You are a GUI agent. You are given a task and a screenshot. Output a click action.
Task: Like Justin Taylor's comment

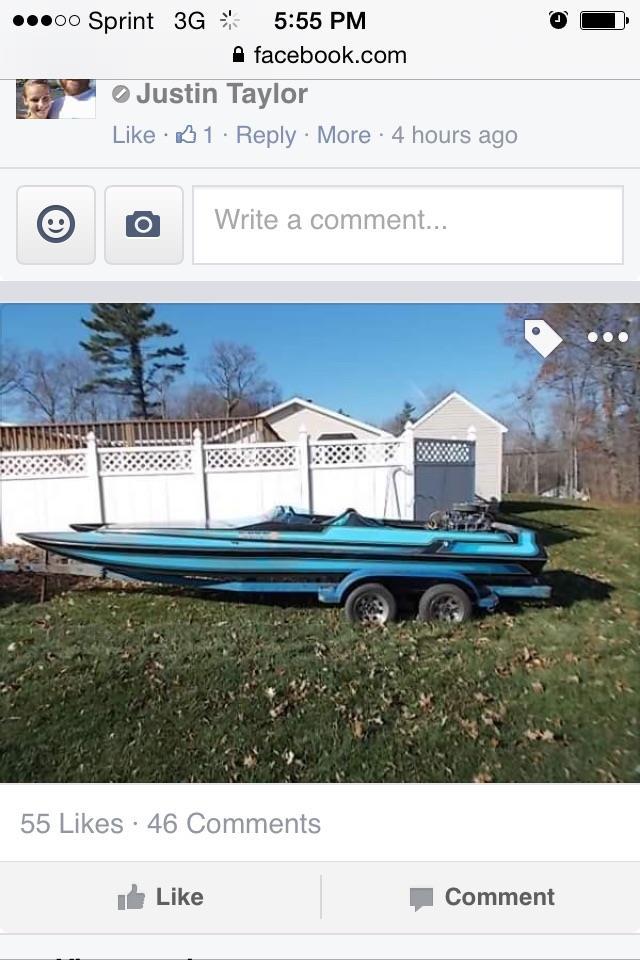click(x=133, y=135)
